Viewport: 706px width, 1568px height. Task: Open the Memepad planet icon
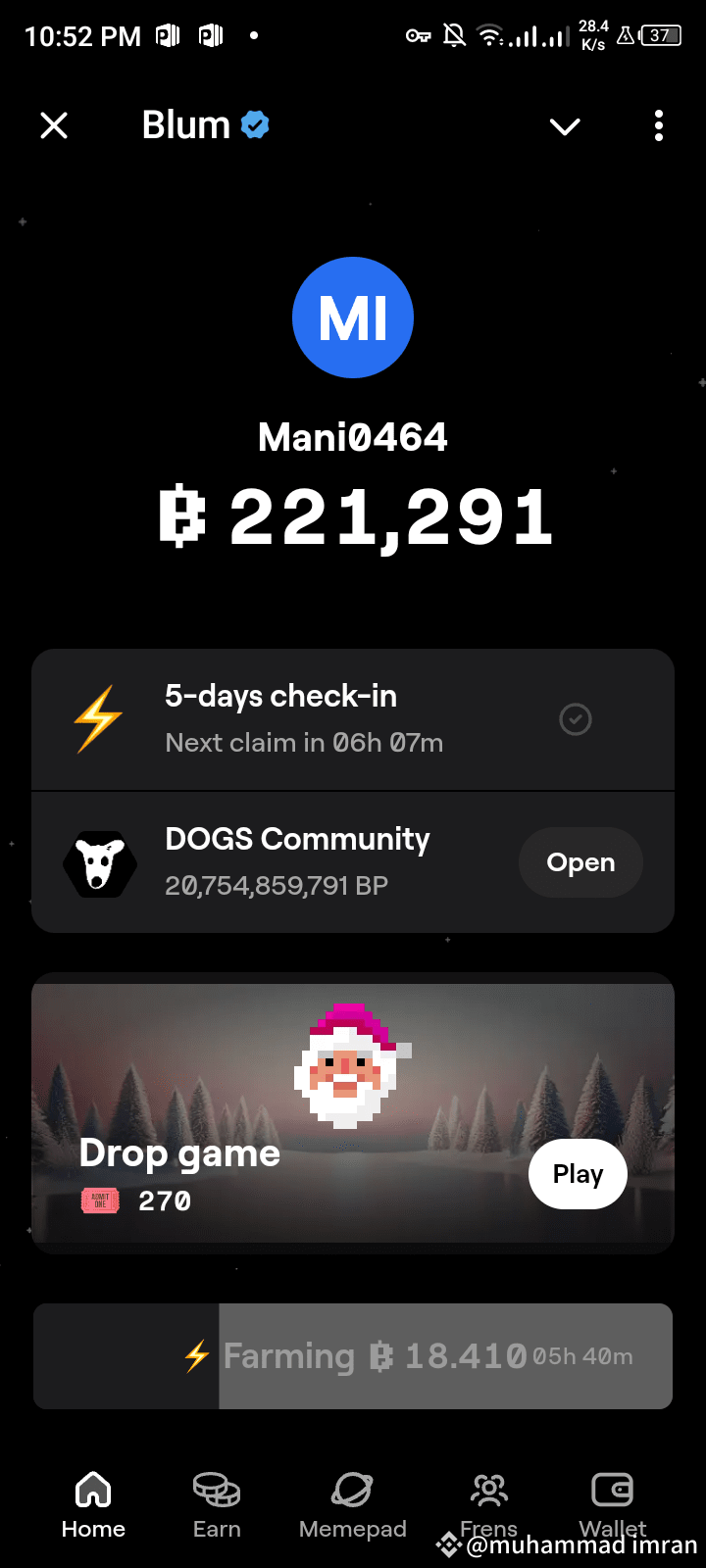pos(353,1488)
